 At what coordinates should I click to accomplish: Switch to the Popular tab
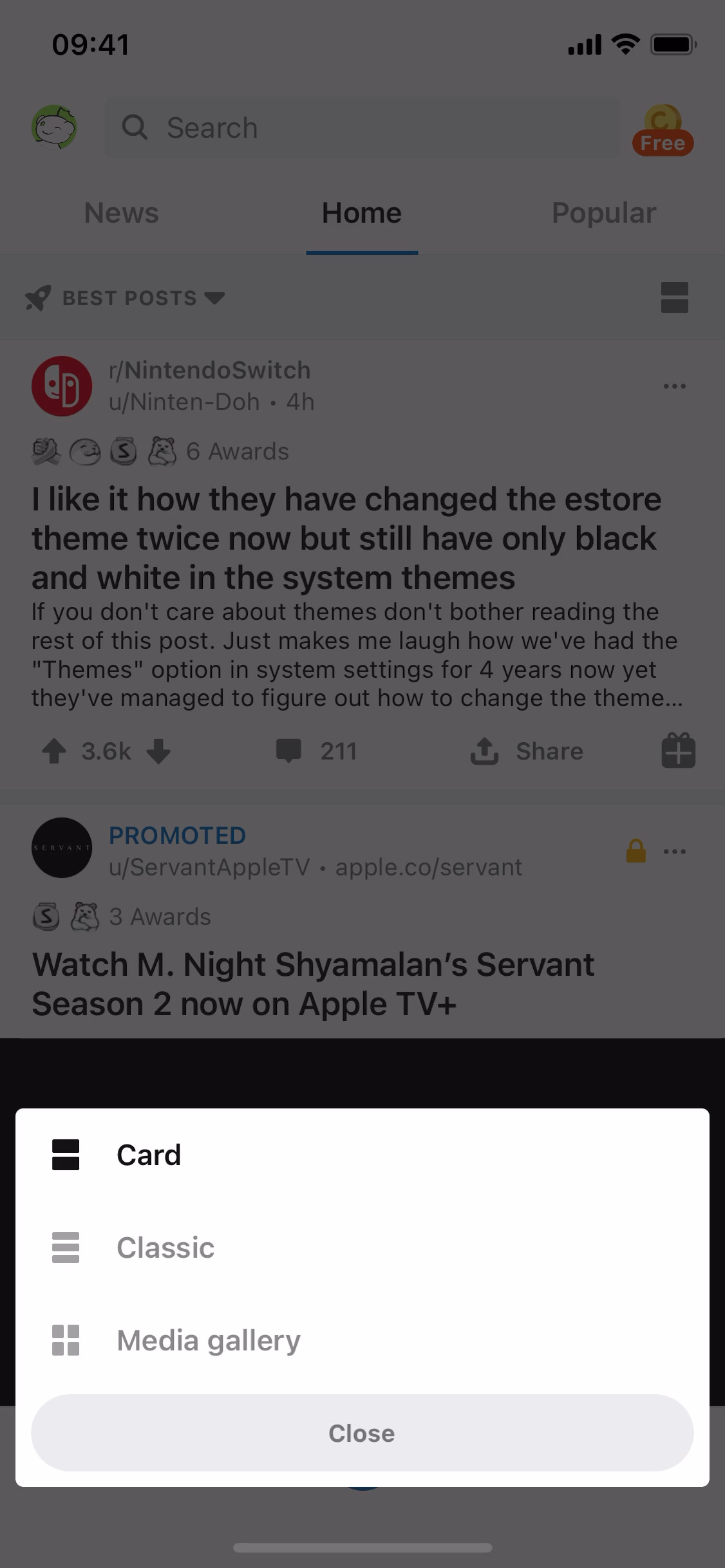coord(604,212)
